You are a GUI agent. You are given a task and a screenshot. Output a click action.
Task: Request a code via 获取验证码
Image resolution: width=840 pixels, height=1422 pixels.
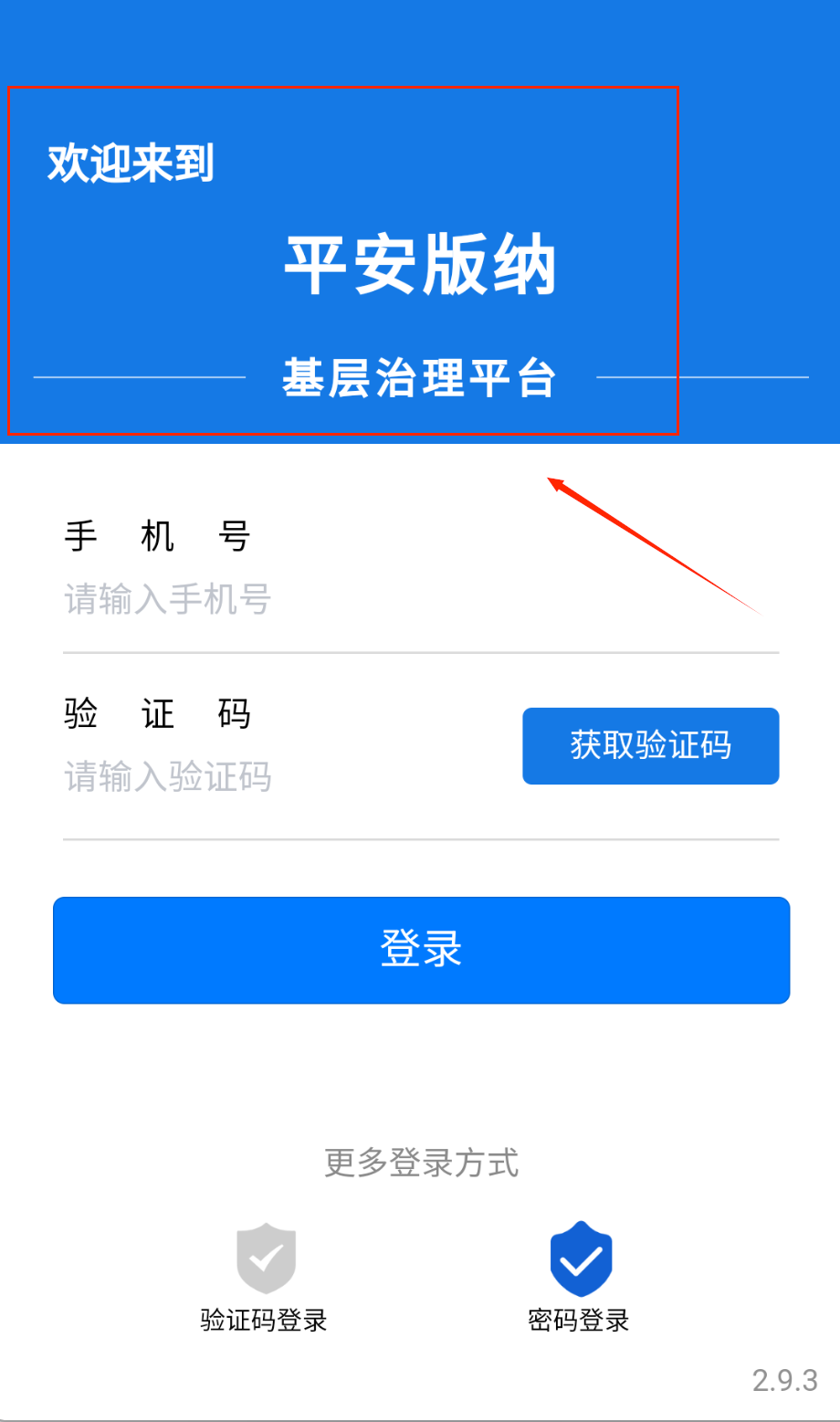pos(650,745)
